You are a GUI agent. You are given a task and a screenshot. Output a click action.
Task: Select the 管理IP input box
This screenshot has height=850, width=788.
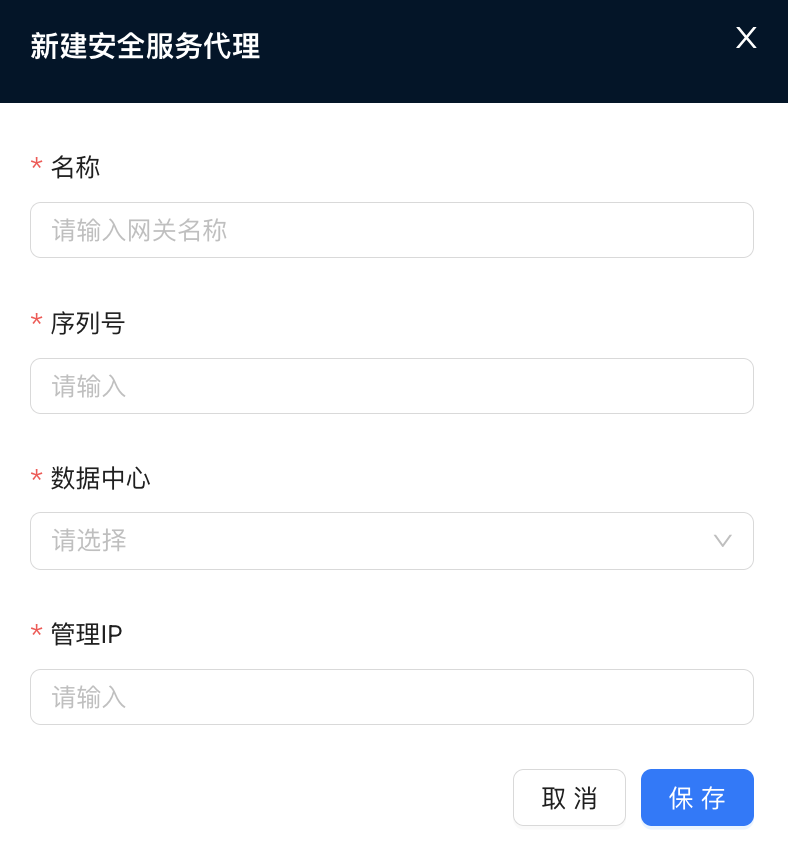pyautogui.click(x=391, y=697)
